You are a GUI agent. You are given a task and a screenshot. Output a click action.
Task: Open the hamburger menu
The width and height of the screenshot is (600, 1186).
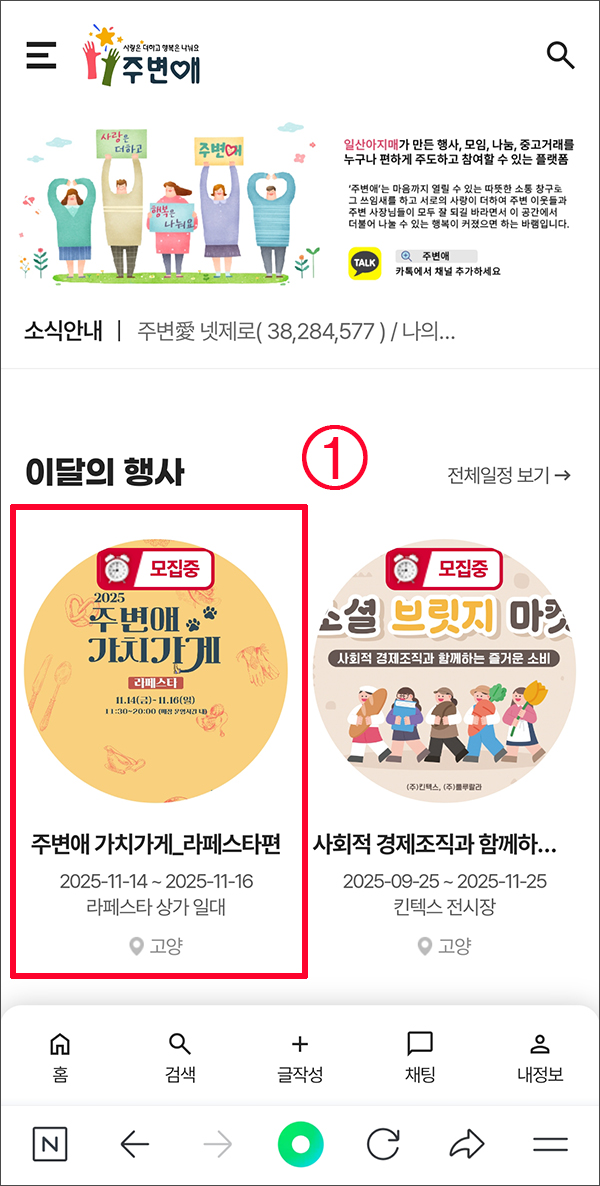pos(41,55)
